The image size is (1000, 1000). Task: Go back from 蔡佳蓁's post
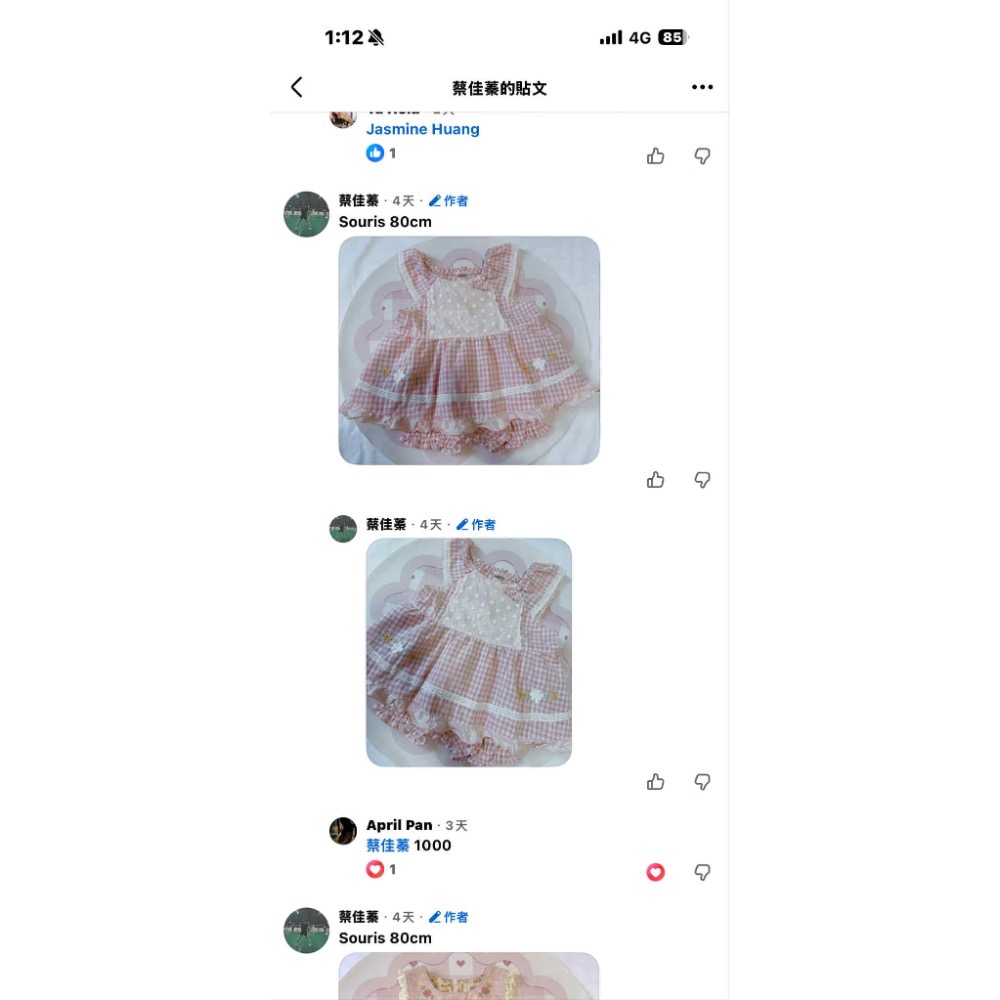tap(297, 87)
